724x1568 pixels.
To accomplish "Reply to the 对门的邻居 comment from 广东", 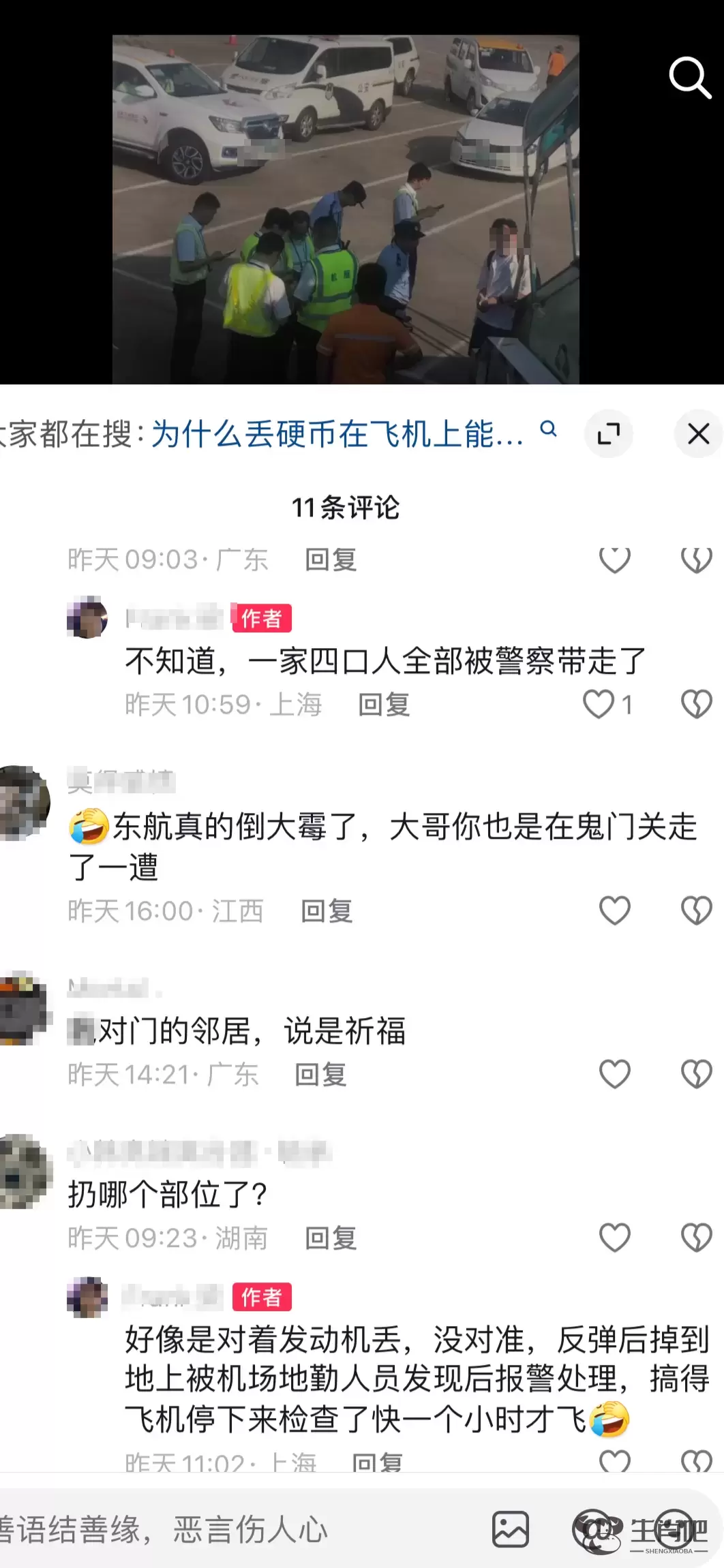I will pyautogui.click(x=320, y=1075).
